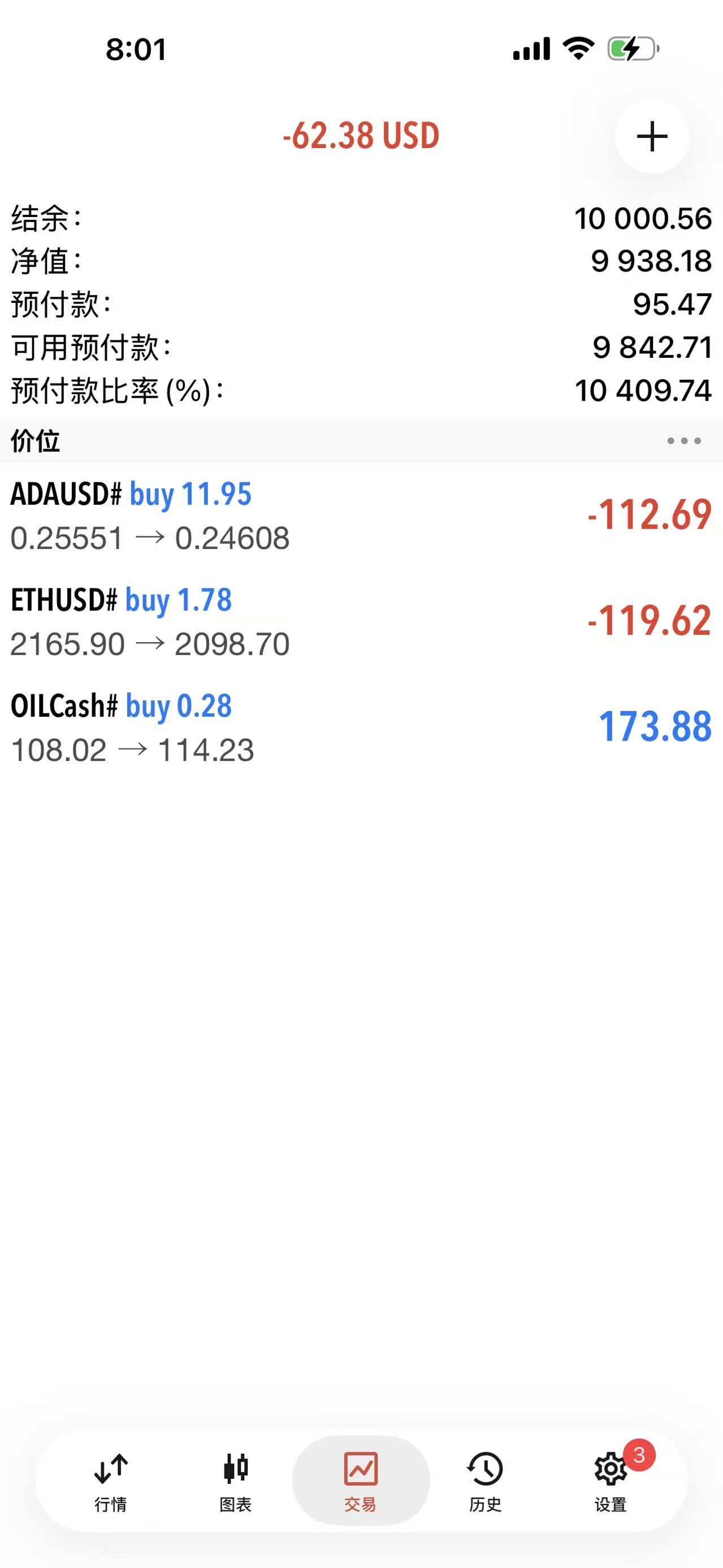The height and width of the screenshot is (1568, 723).
Task: Select the ETHUSD# buy 1.78 position
Action: [362, 621]
